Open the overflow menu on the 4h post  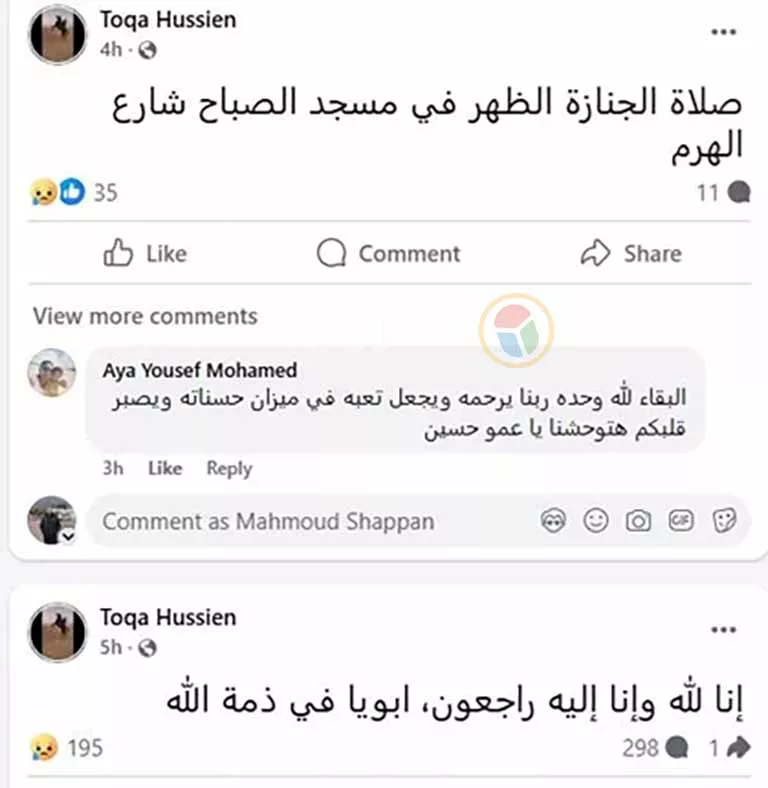723,32
